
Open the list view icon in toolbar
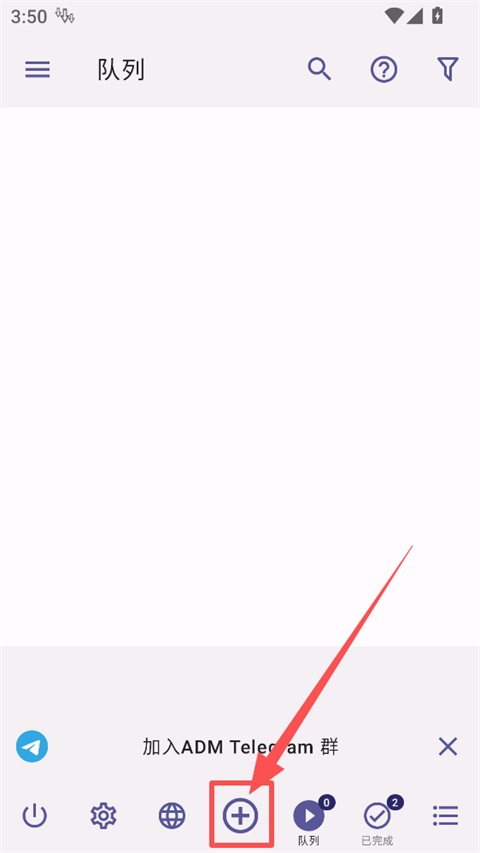click(446, 815)
